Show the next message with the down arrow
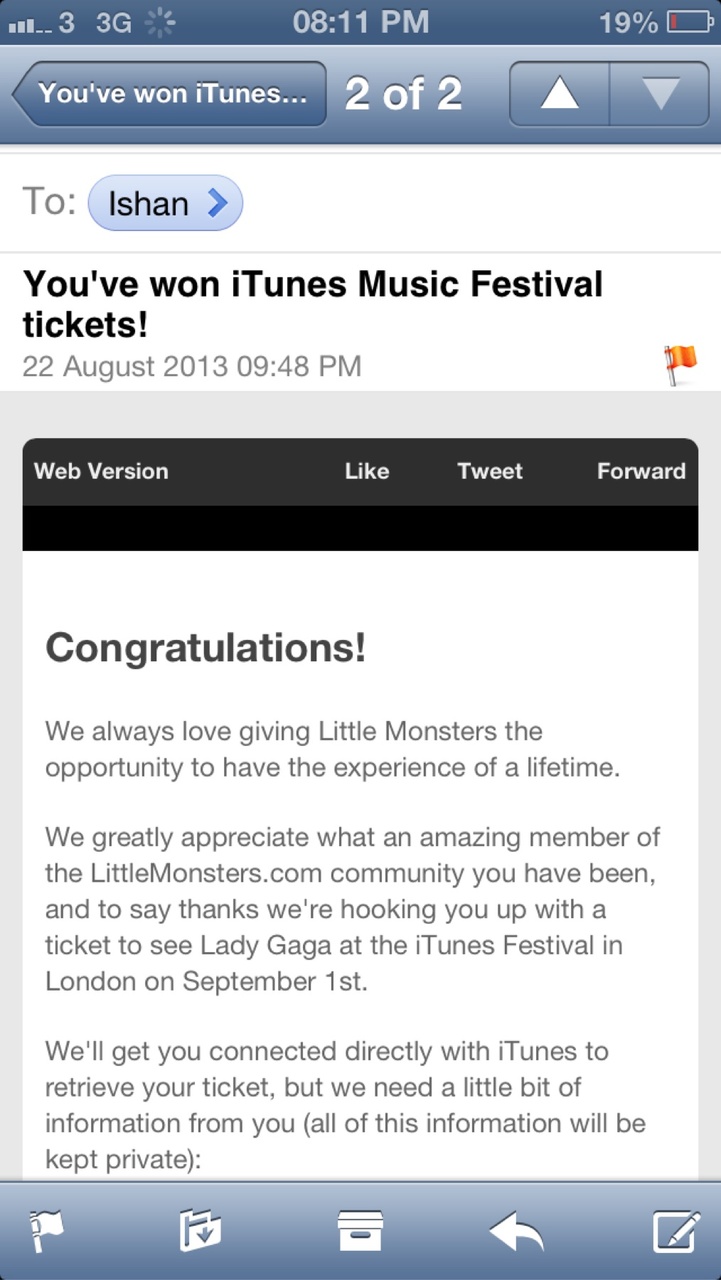 click(x=659, y=94)
